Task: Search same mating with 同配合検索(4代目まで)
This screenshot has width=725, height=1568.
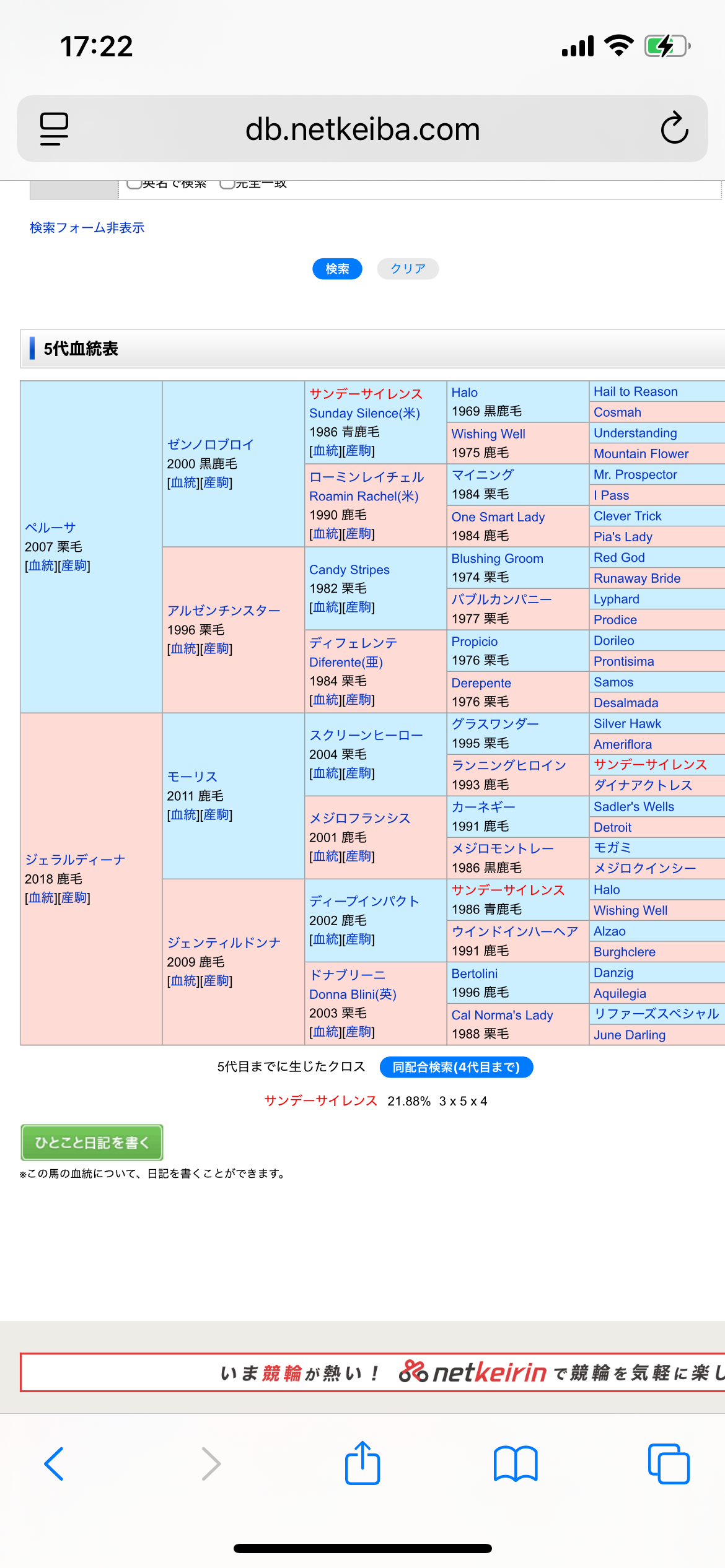Action: pyautogui.click(x=456, y=1067)
